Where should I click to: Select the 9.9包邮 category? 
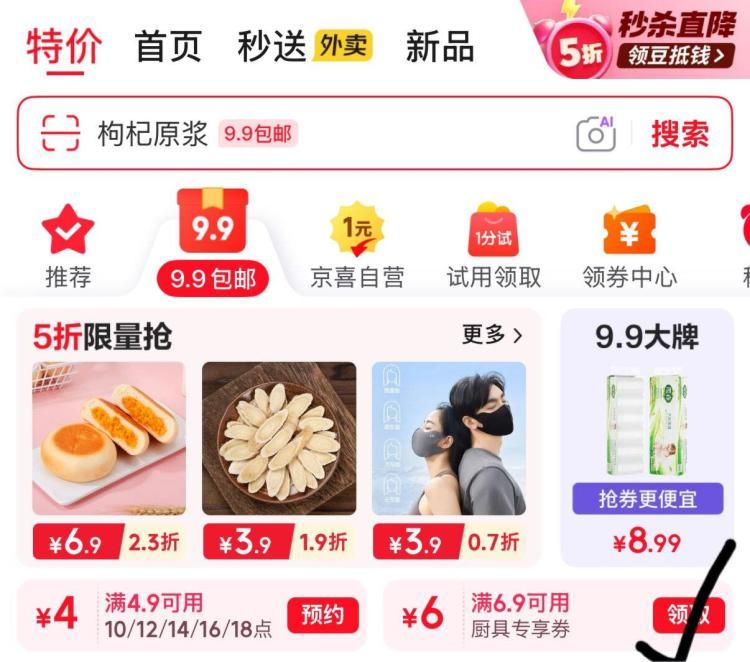point(212,245)
